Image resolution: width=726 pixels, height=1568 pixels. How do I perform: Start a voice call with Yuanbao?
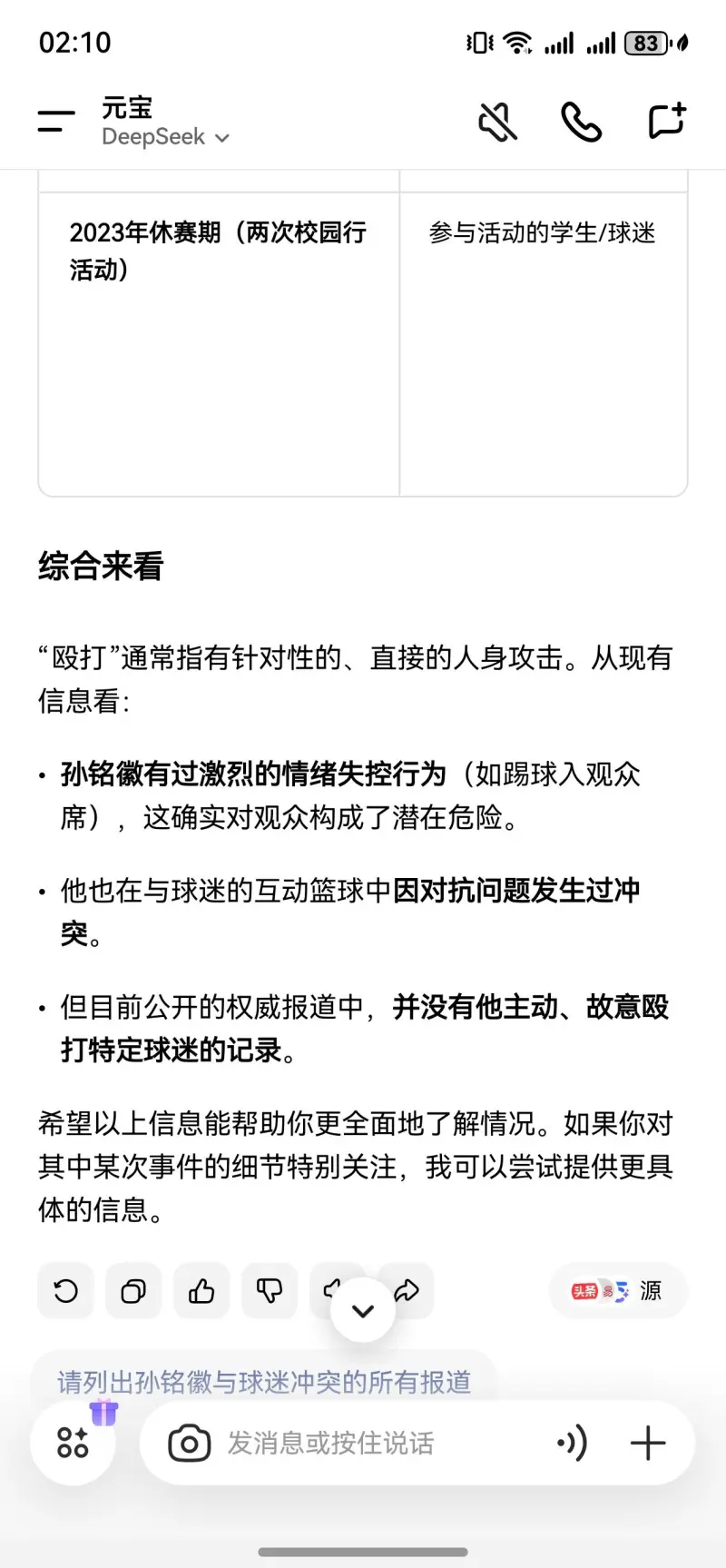tap(581, 122)
